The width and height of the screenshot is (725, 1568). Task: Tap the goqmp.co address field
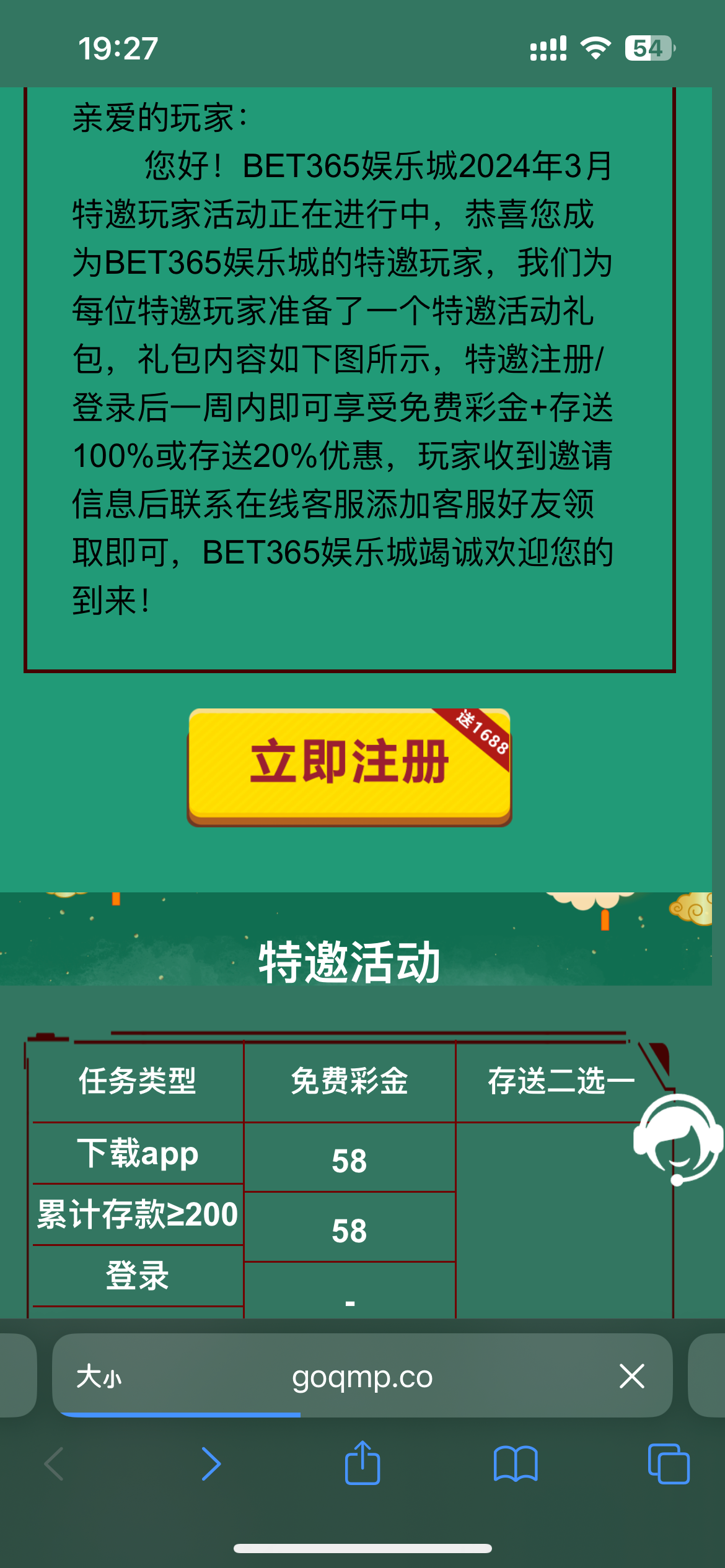[x=362, y=1377]
